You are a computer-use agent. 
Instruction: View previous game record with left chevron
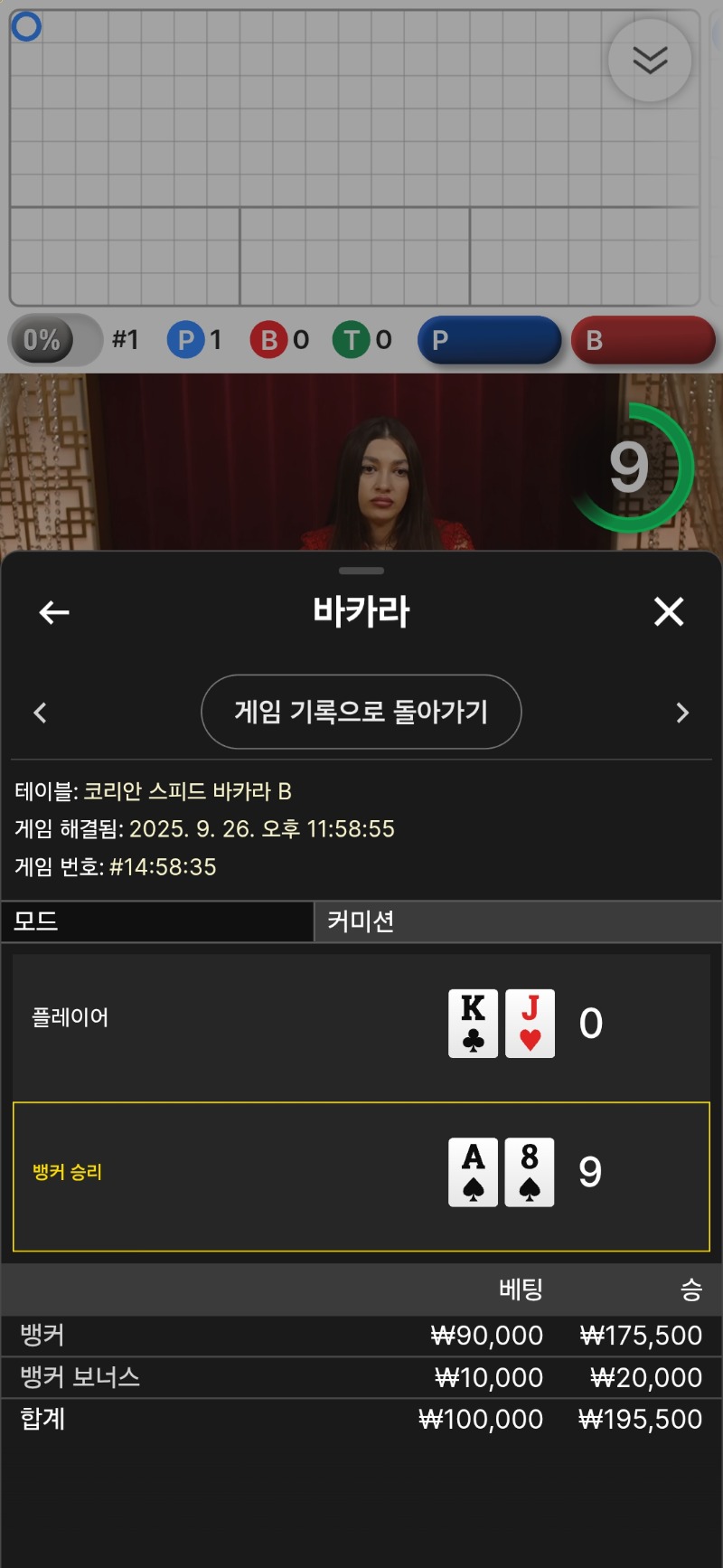pos(40,713)
